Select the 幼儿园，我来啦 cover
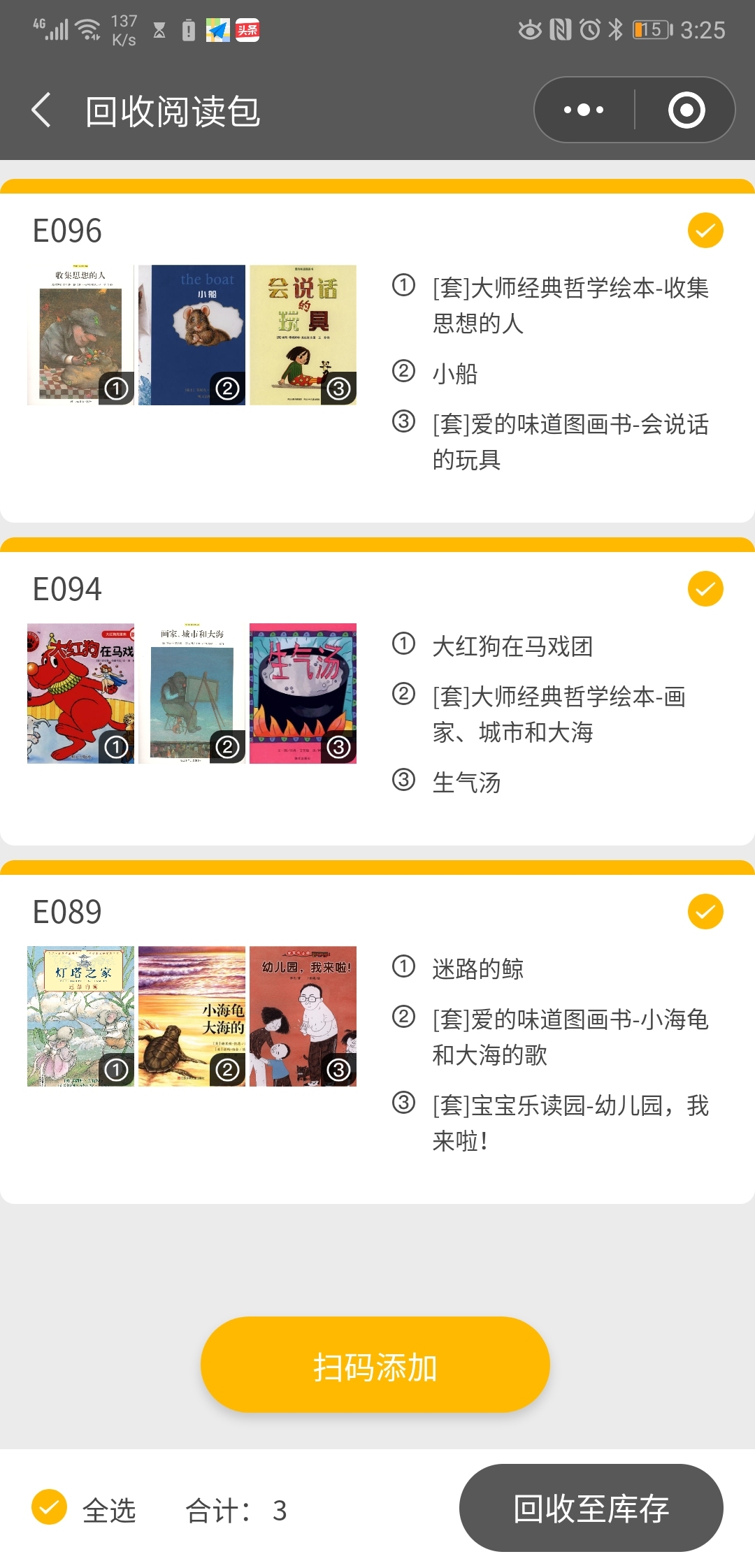Image resolution: width=755 pixels, height=1568 pixels. pos(303,1016)
